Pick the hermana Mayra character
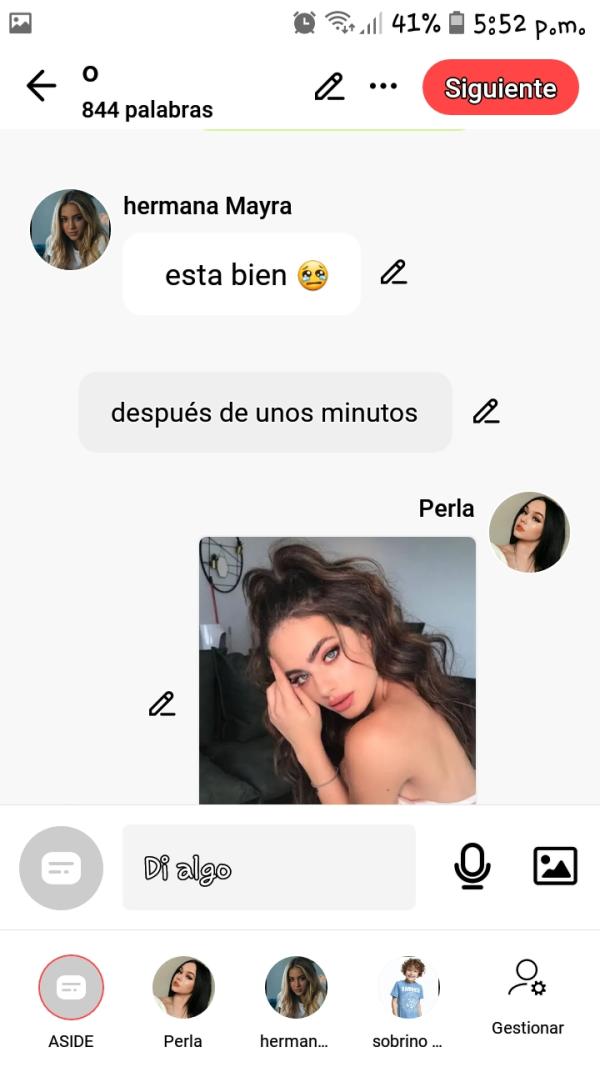The height and width of the screenshot is (1067, 600). [x=295, y=988]
